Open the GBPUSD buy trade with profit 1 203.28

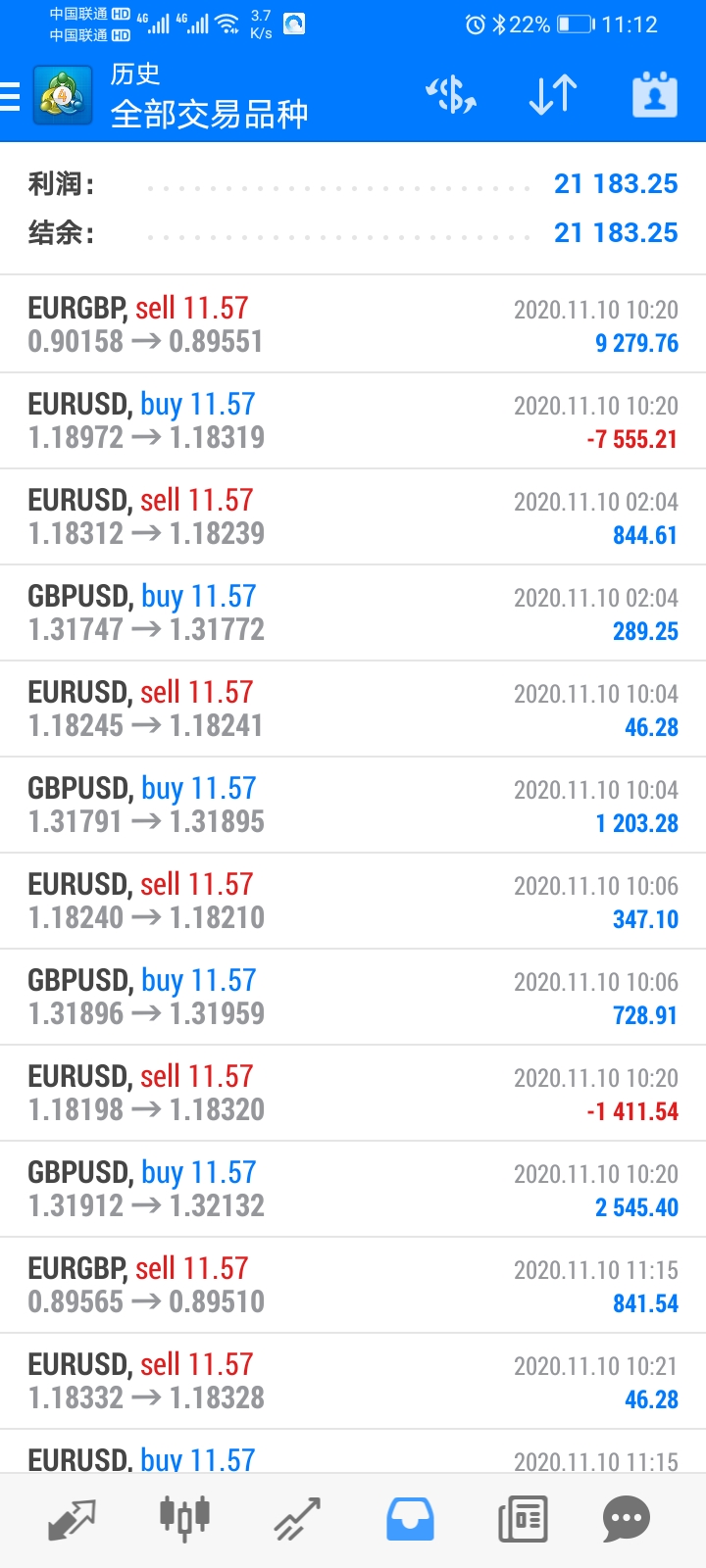(353, 805)
